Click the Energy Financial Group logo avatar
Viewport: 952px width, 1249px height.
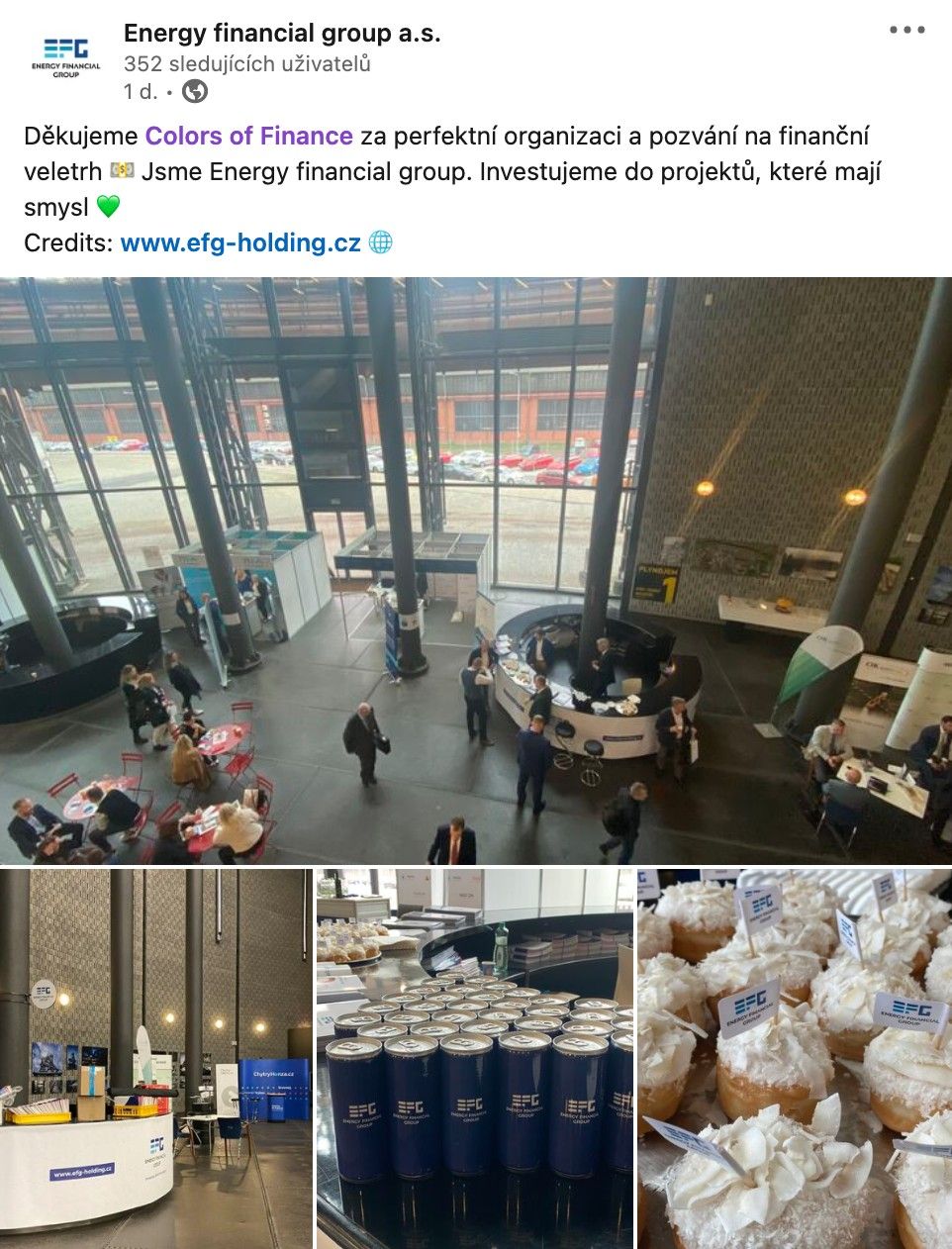pyautogui.click(x=65, y=56)
